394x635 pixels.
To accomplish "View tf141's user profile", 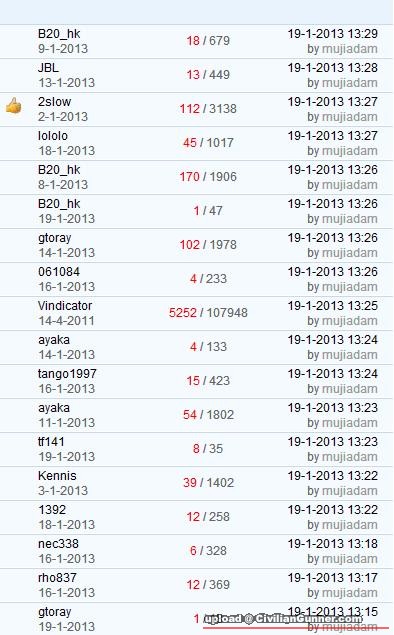I will pyautogui.click(x=51, y=442).
